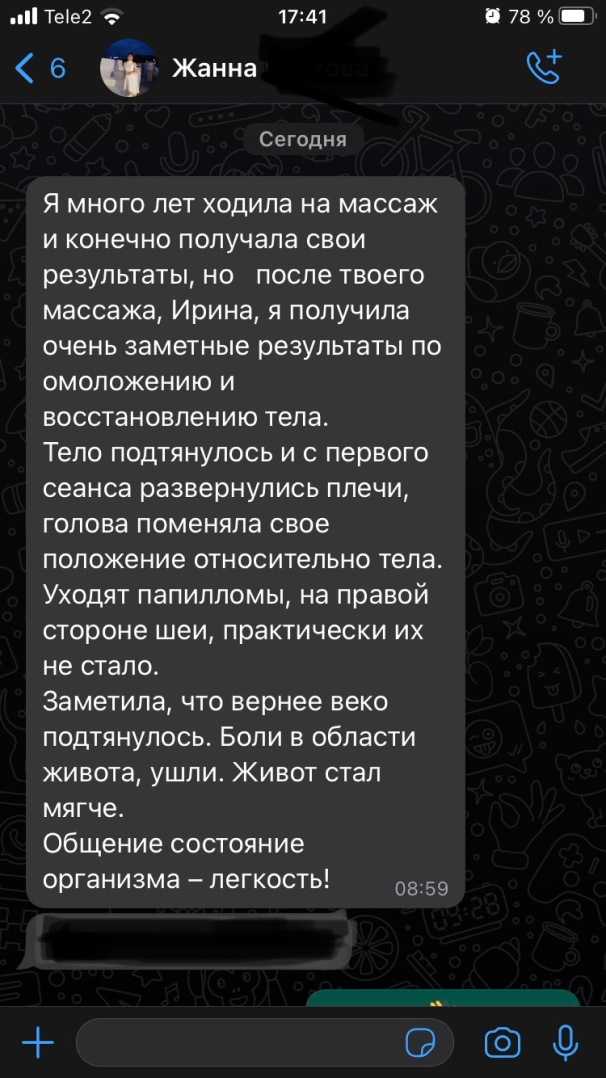
Task: Open the camera to take a photo
Action: [502, 1044]
